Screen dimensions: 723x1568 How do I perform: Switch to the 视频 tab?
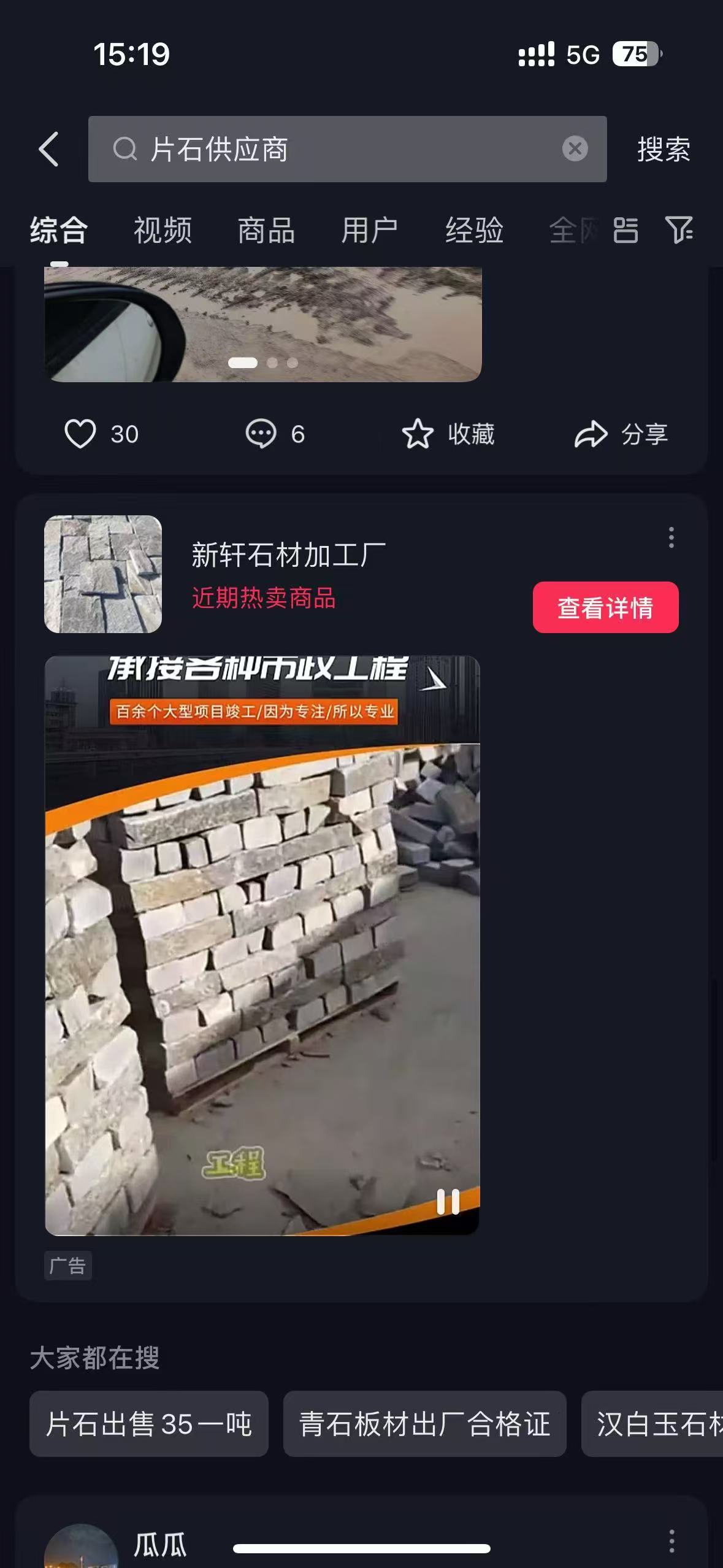pyautogui.click(x=163, y=231)
